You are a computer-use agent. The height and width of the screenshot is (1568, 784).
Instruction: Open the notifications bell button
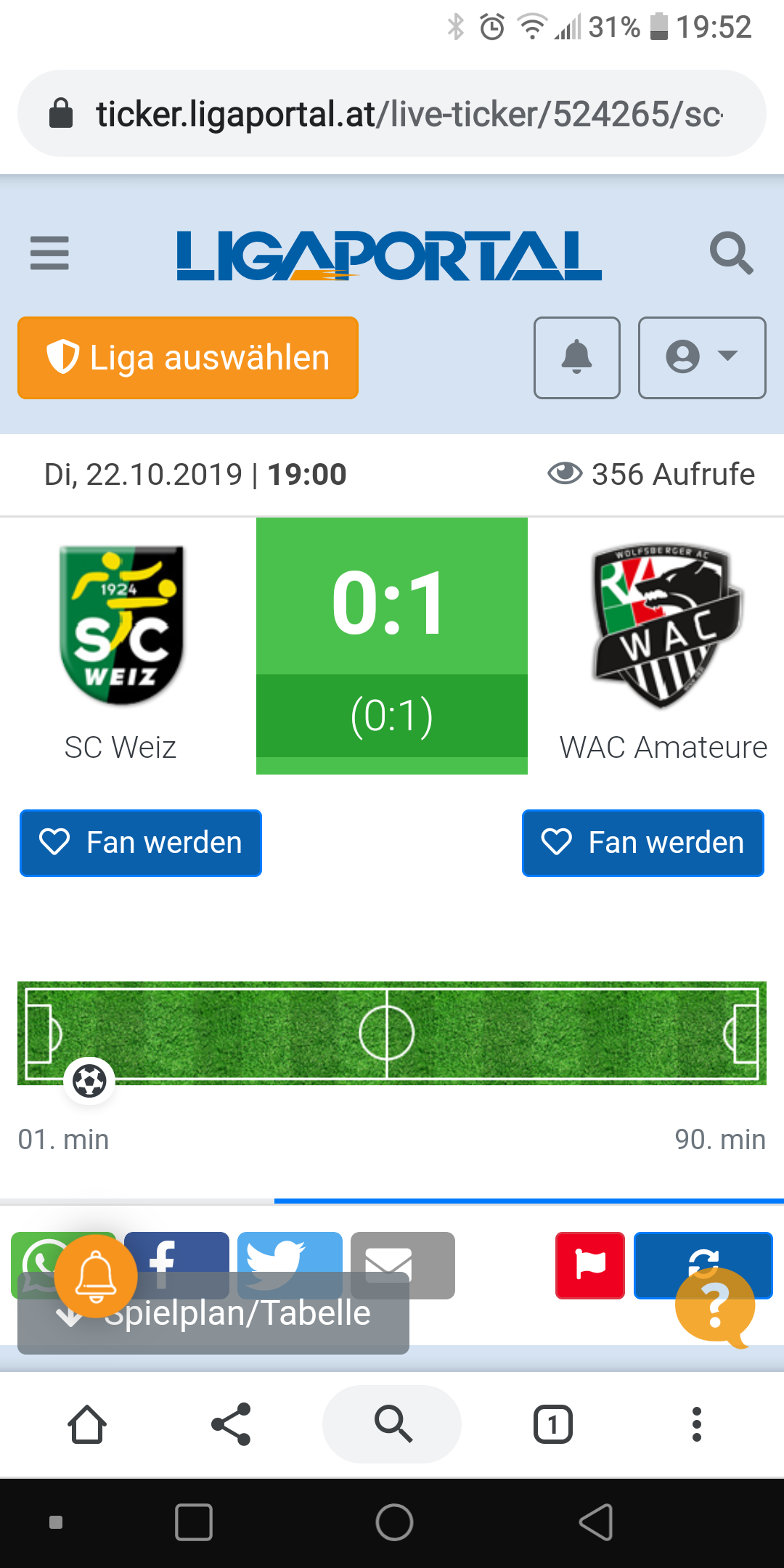pos(577,358)
